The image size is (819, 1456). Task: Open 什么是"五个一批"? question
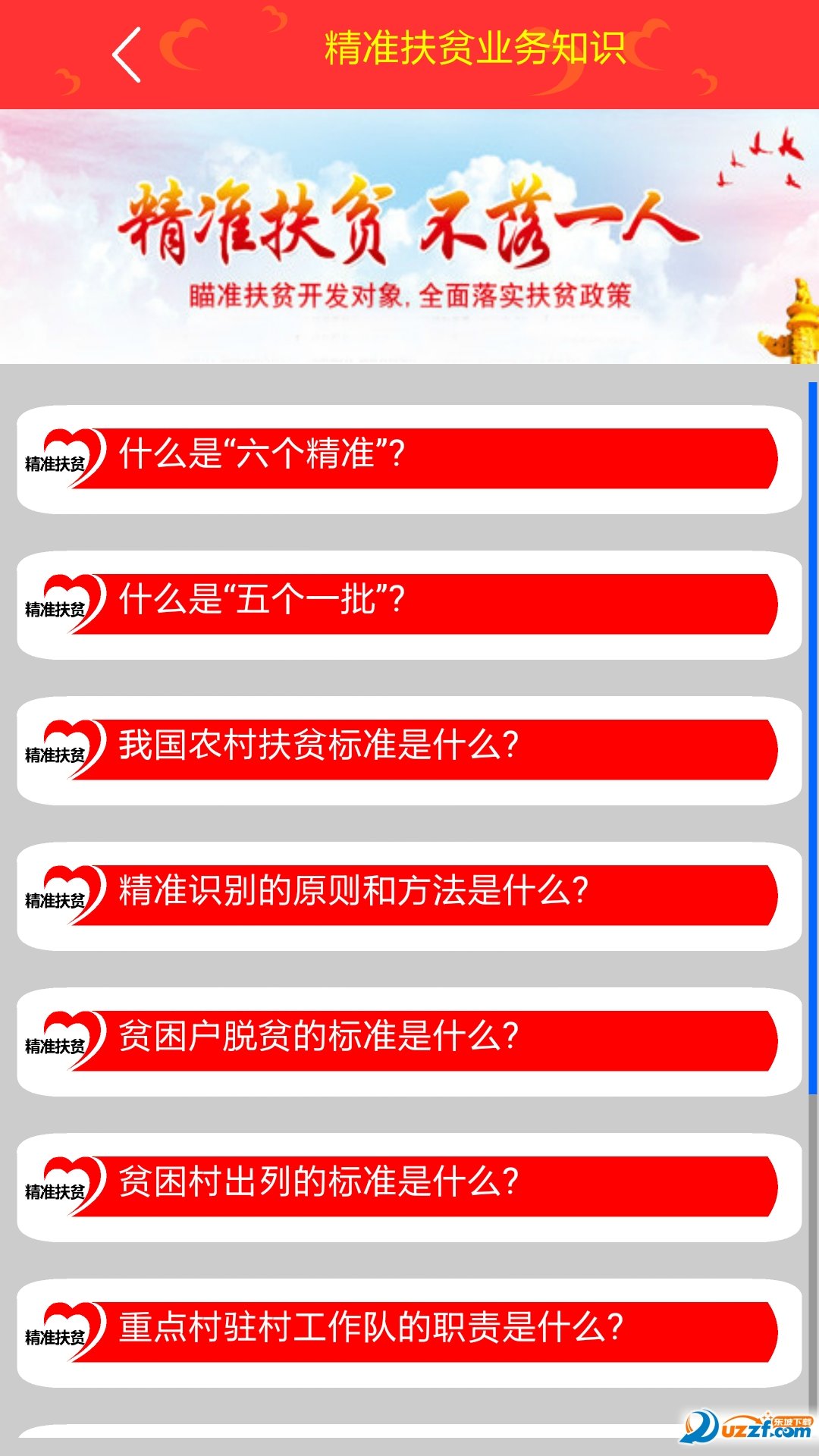click(x=409, y=604)
